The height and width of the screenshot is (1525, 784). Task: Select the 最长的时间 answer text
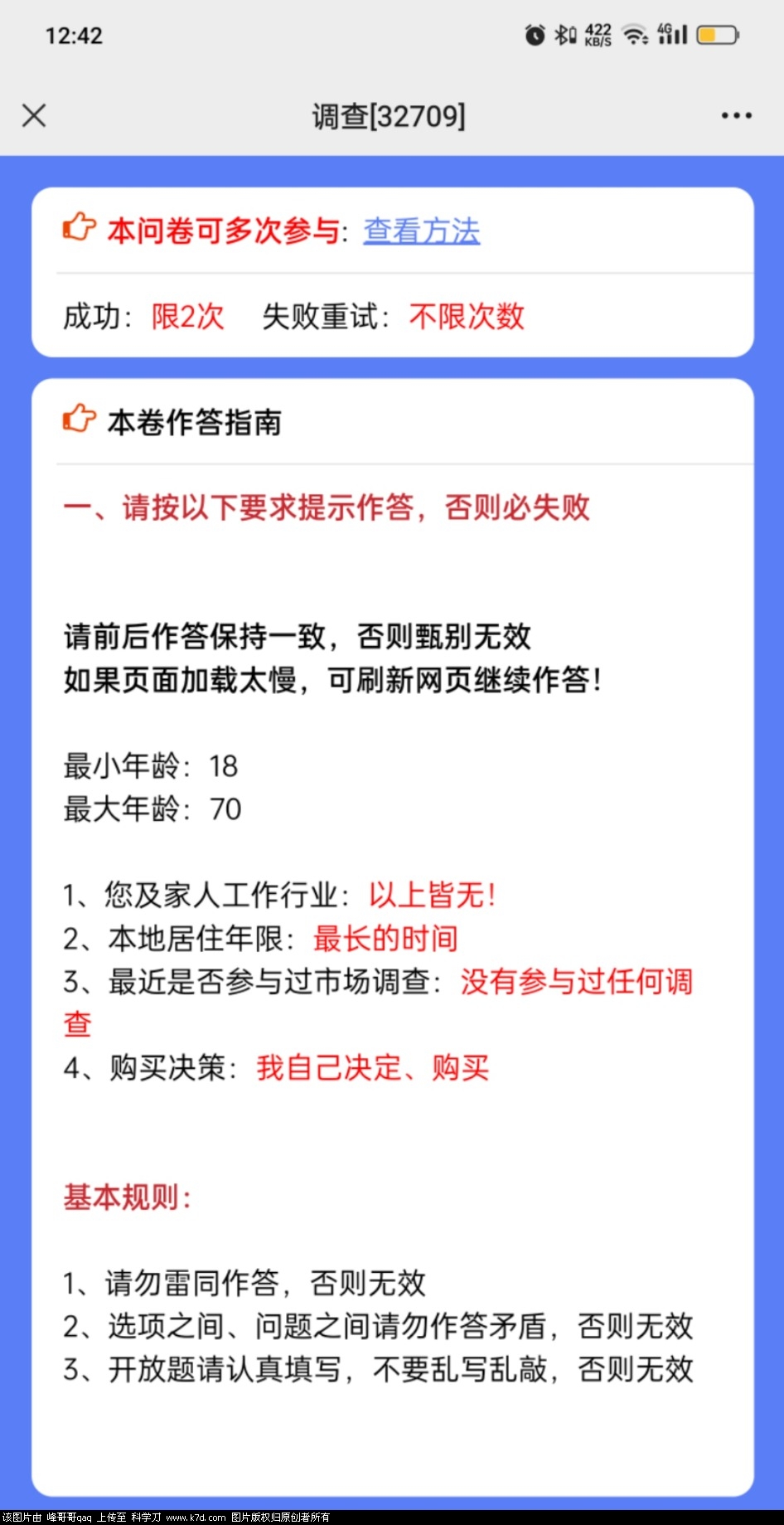(x=384, y=938)
